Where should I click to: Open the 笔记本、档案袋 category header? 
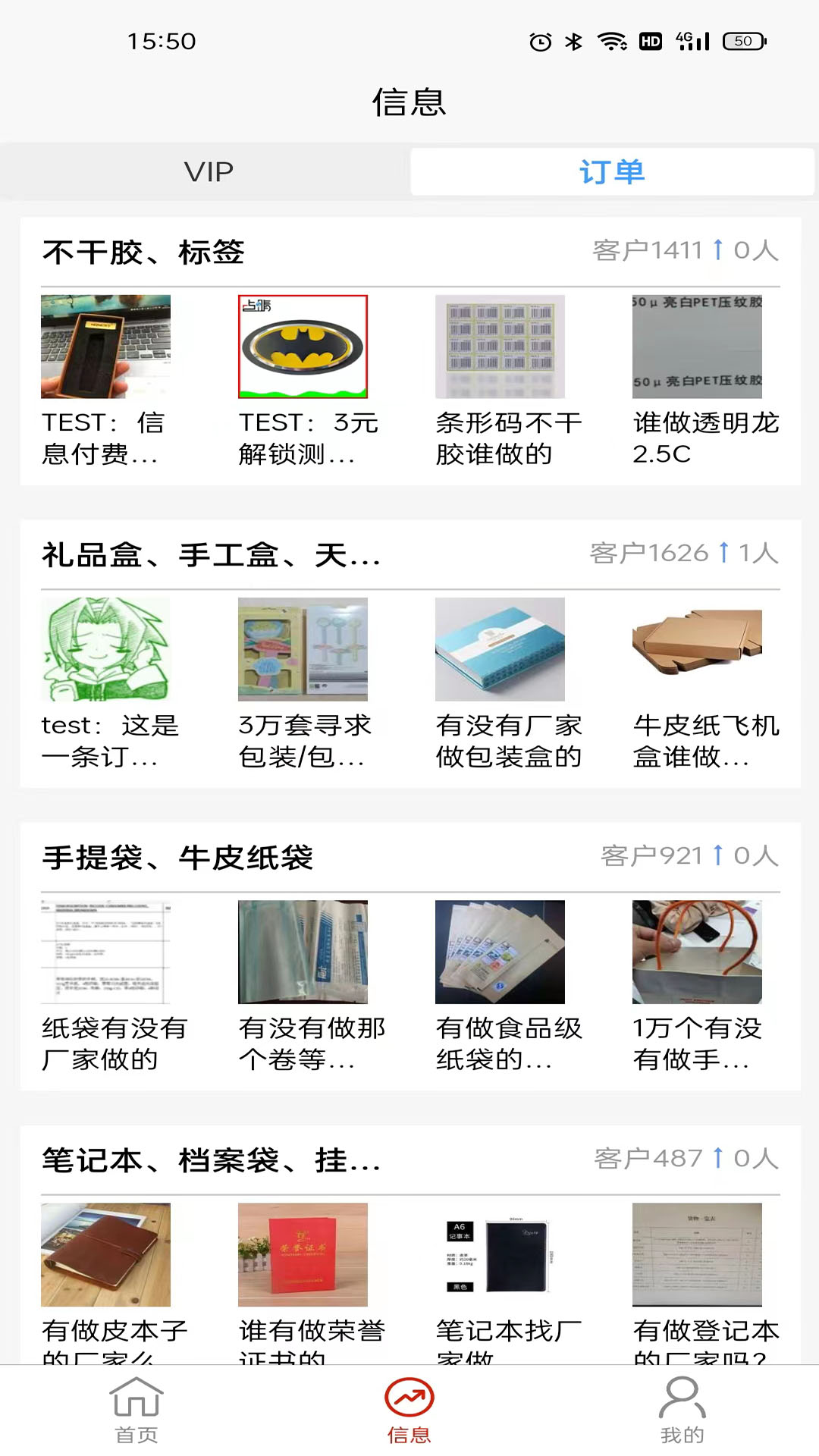(x=211, y=1160)
